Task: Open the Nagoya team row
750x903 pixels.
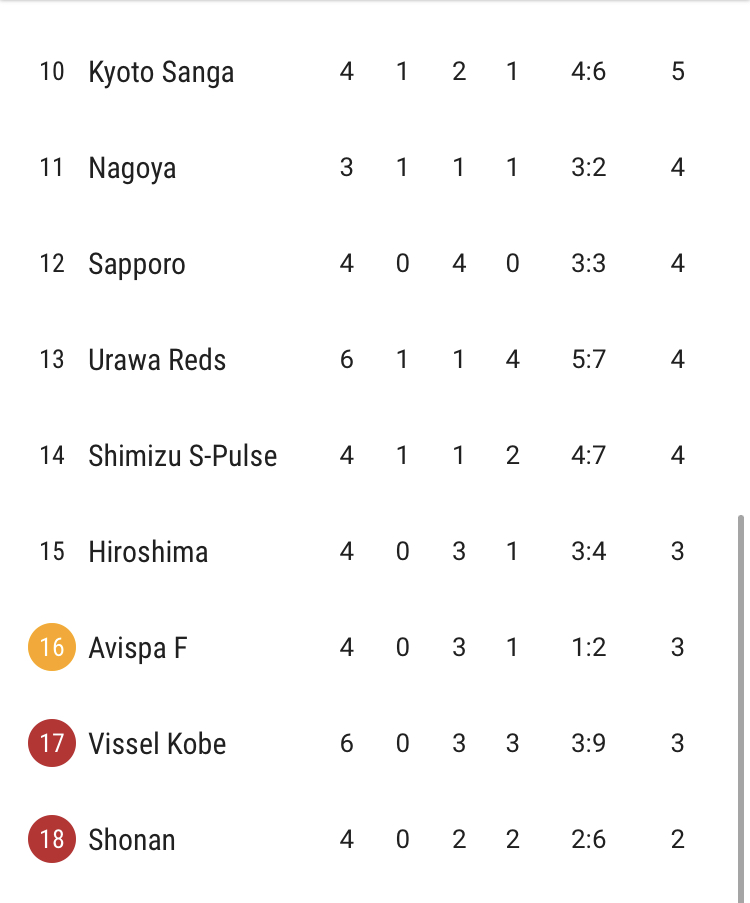Action: coord(369,168)
